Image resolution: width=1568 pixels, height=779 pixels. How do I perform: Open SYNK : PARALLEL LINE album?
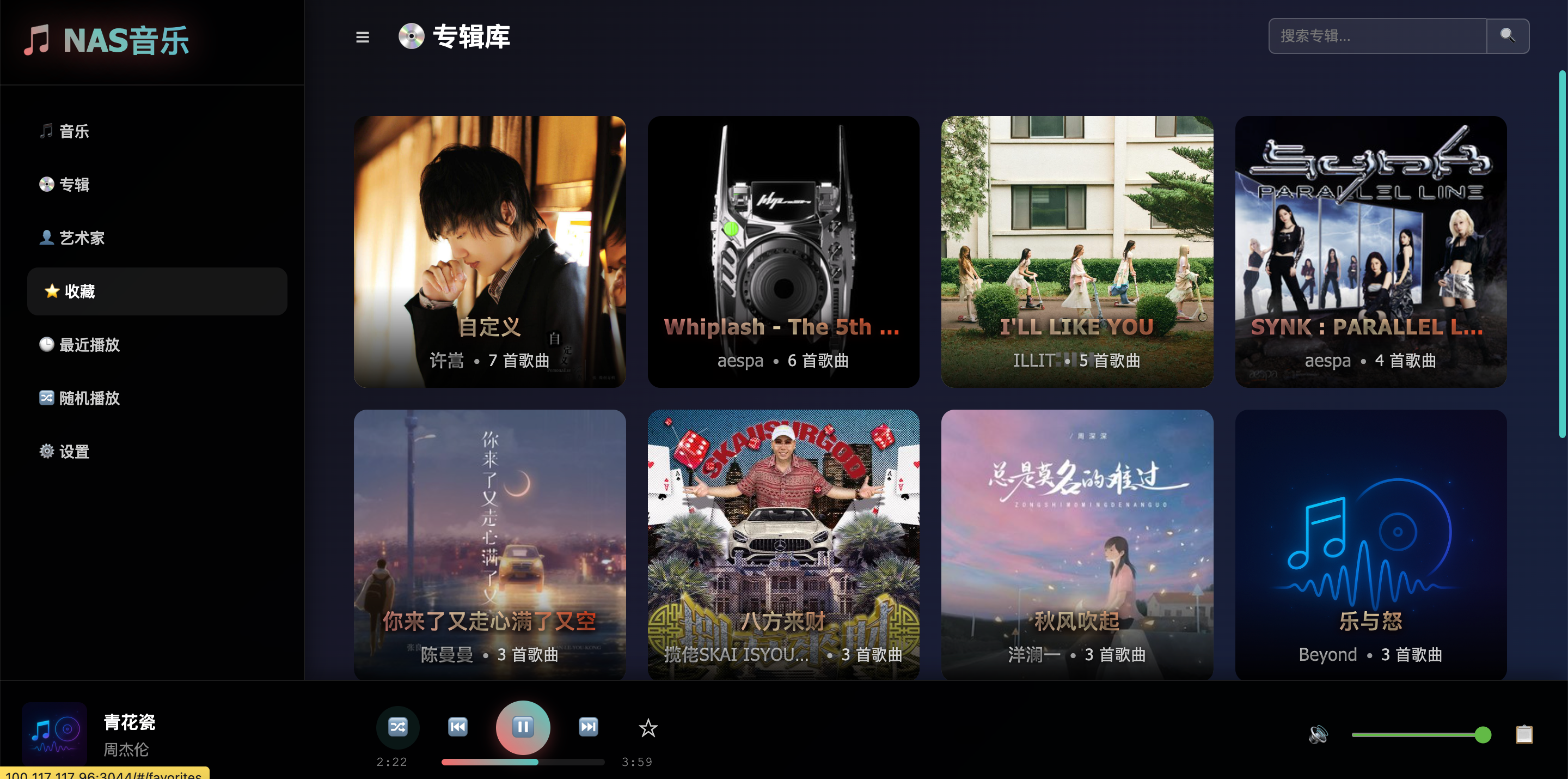tap(1370, 252)
